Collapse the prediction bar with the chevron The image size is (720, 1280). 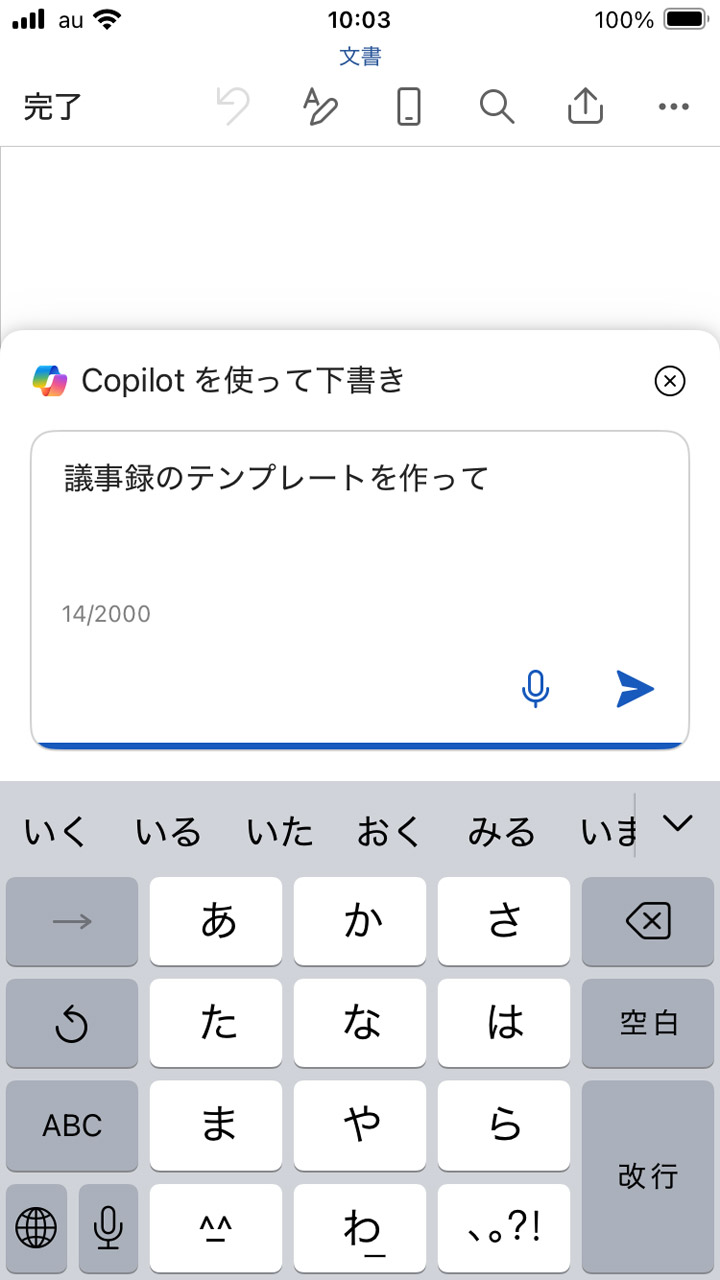coord(679,824)
